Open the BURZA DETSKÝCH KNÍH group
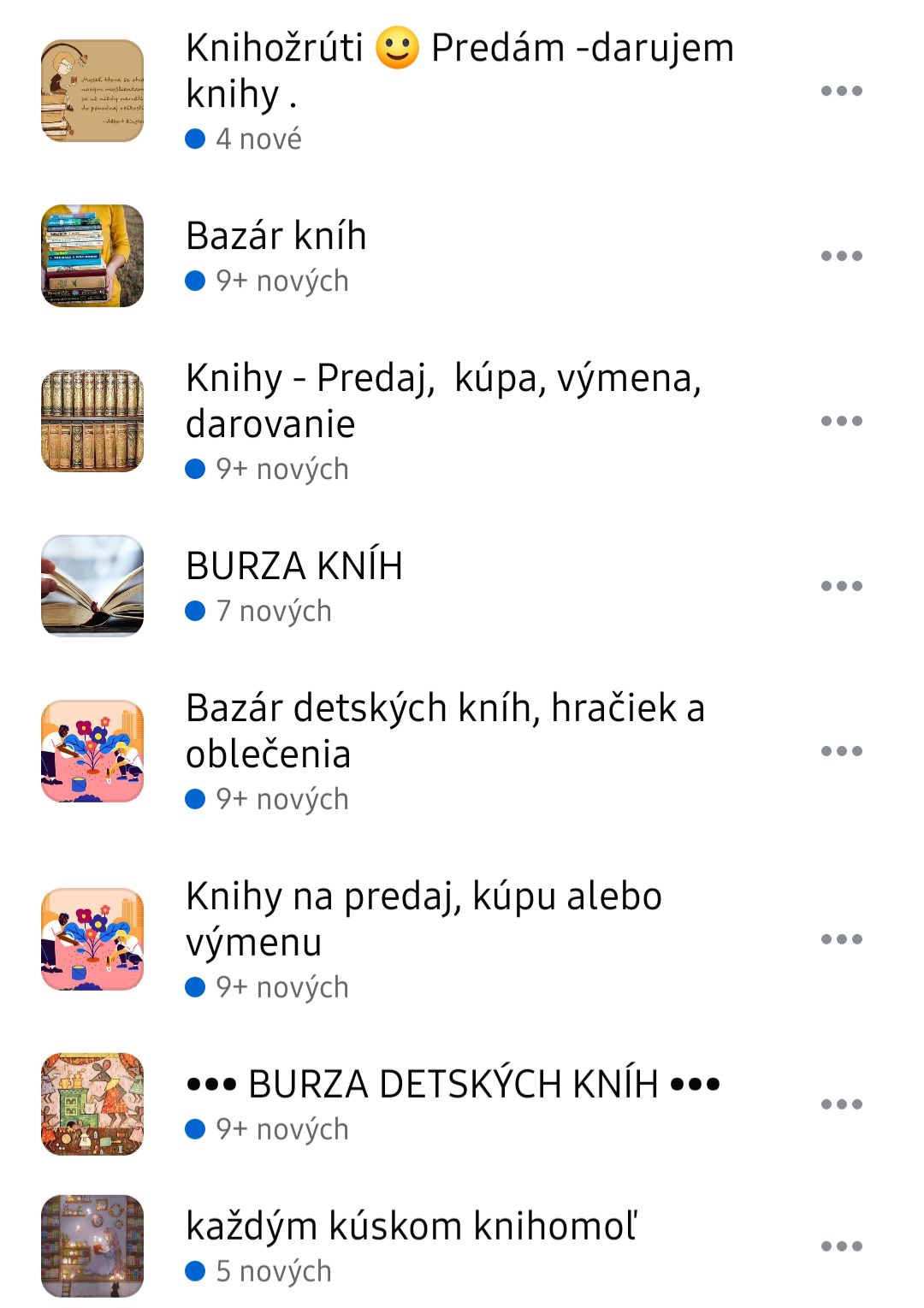 (x=453, y=1085)
